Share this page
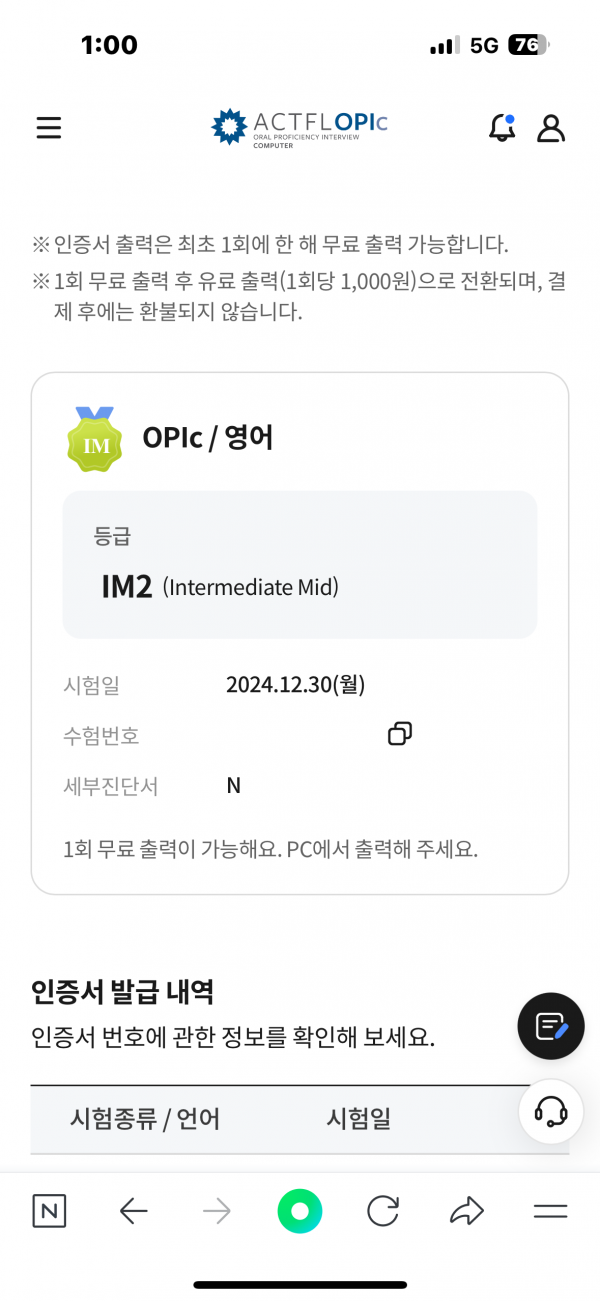600x1301 pixels. [467, 1212]
